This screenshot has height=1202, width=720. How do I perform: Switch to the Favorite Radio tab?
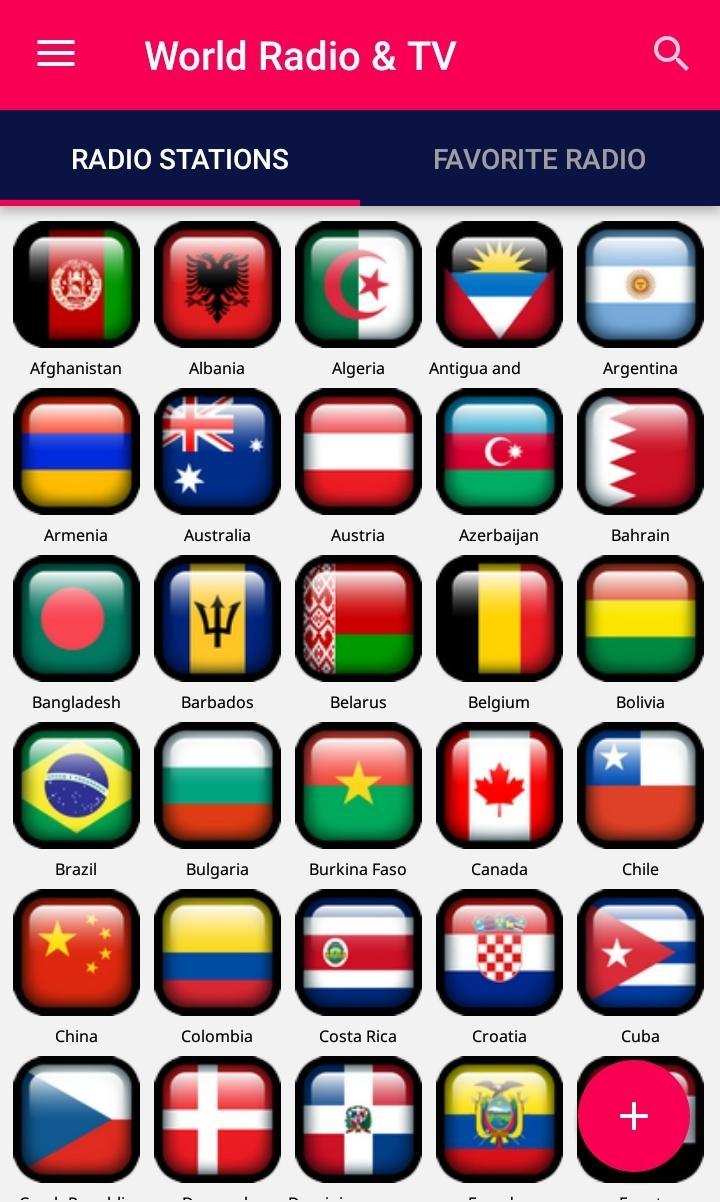tap(539, 159)
